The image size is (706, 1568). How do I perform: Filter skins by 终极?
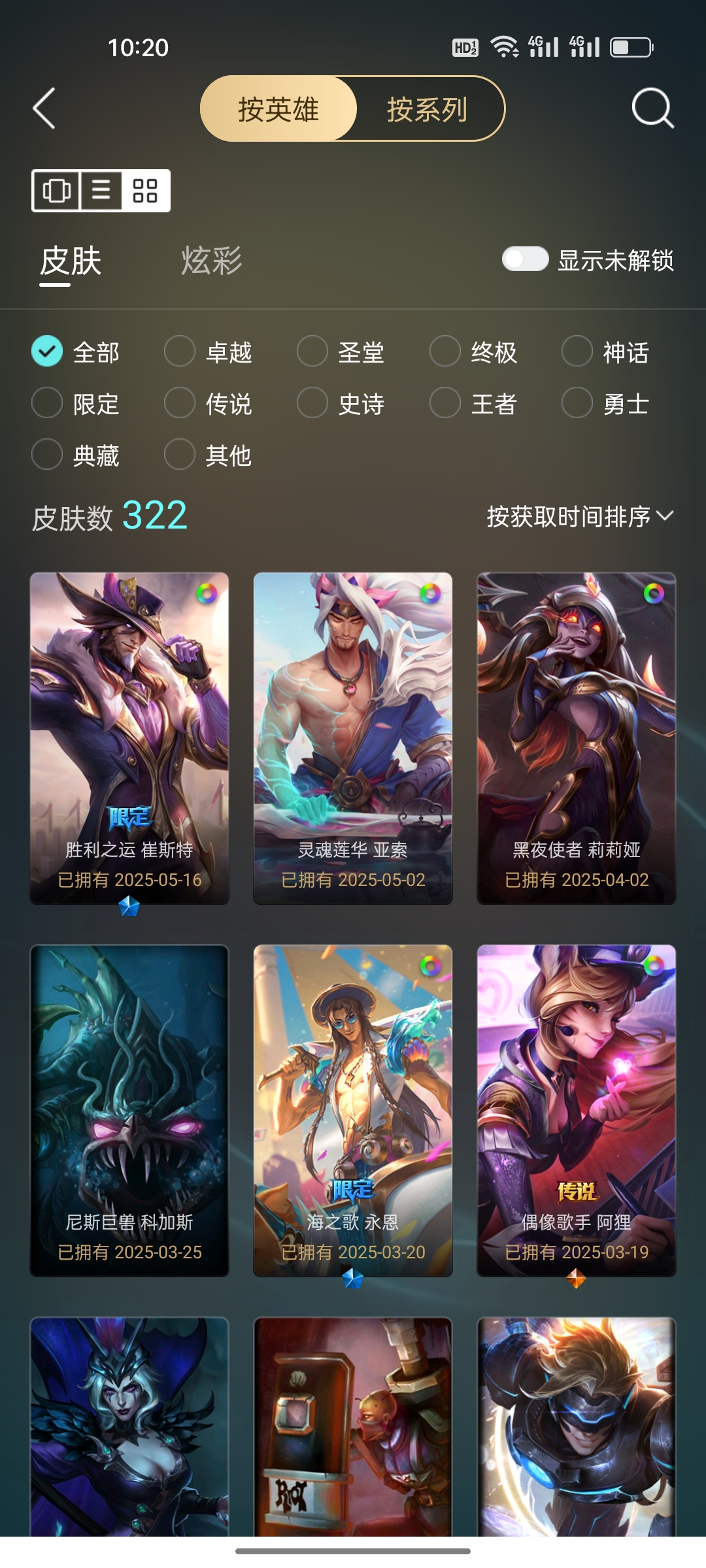pos(474,352)
